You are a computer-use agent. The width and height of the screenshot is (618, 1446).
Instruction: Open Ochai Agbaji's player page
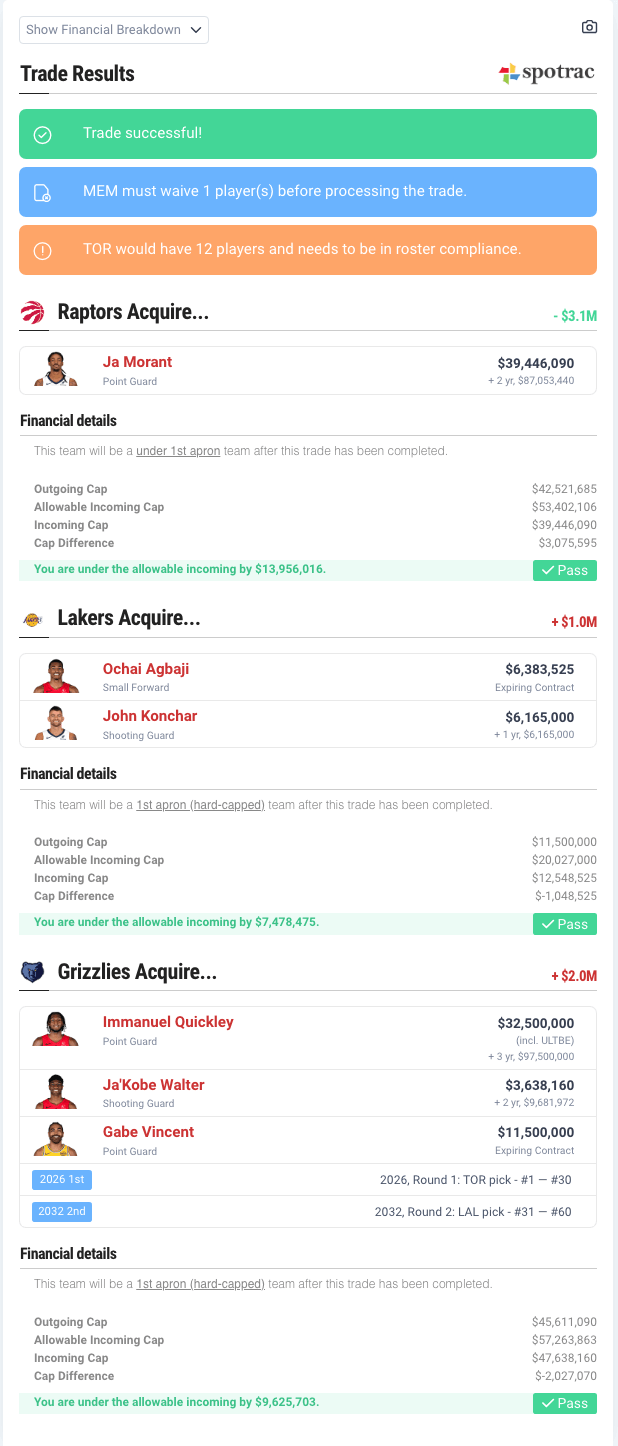(x=146, y=669)
